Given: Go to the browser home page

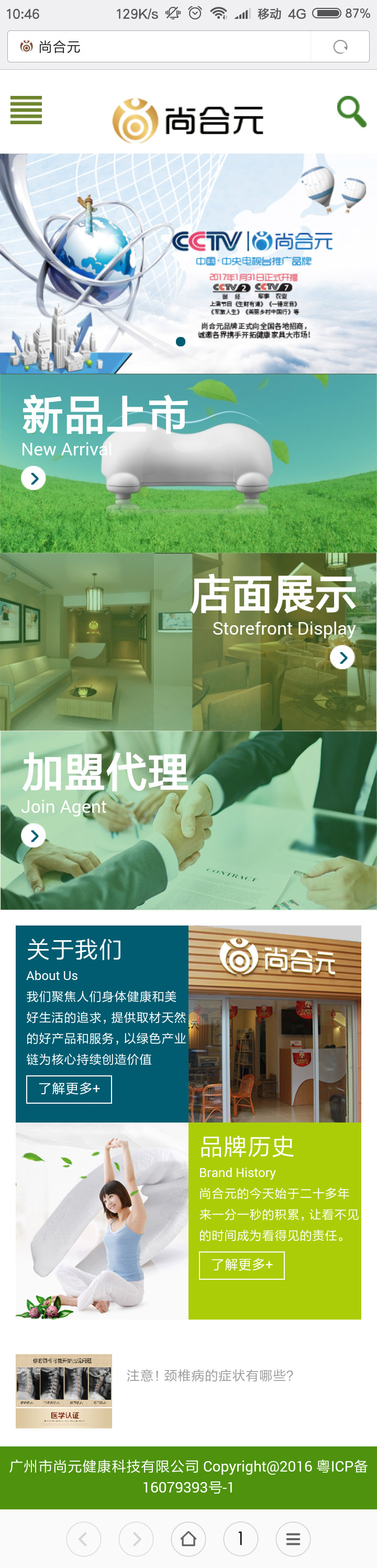Looking at the screenshot, I should coord(188,1539).
